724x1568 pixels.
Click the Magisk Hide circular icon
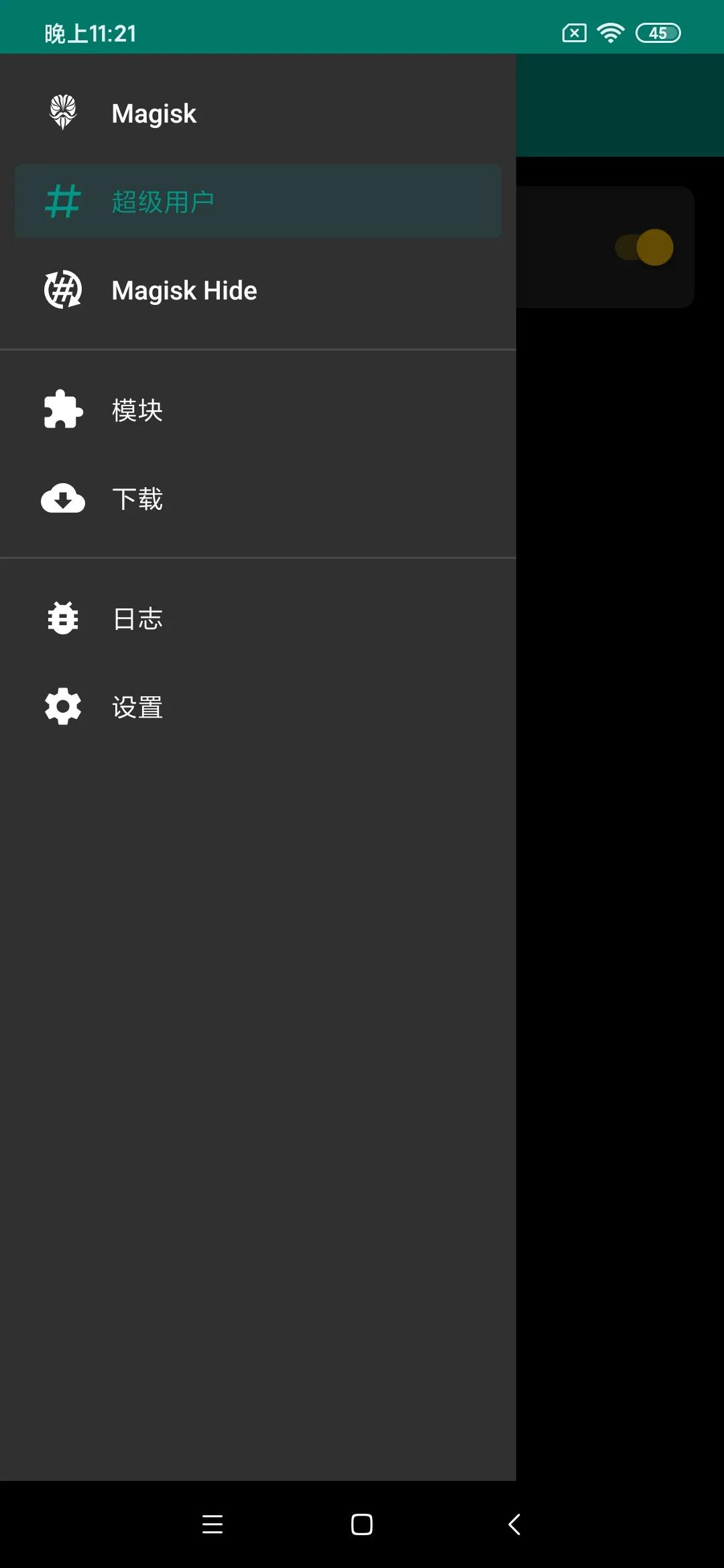coord(62,289)
